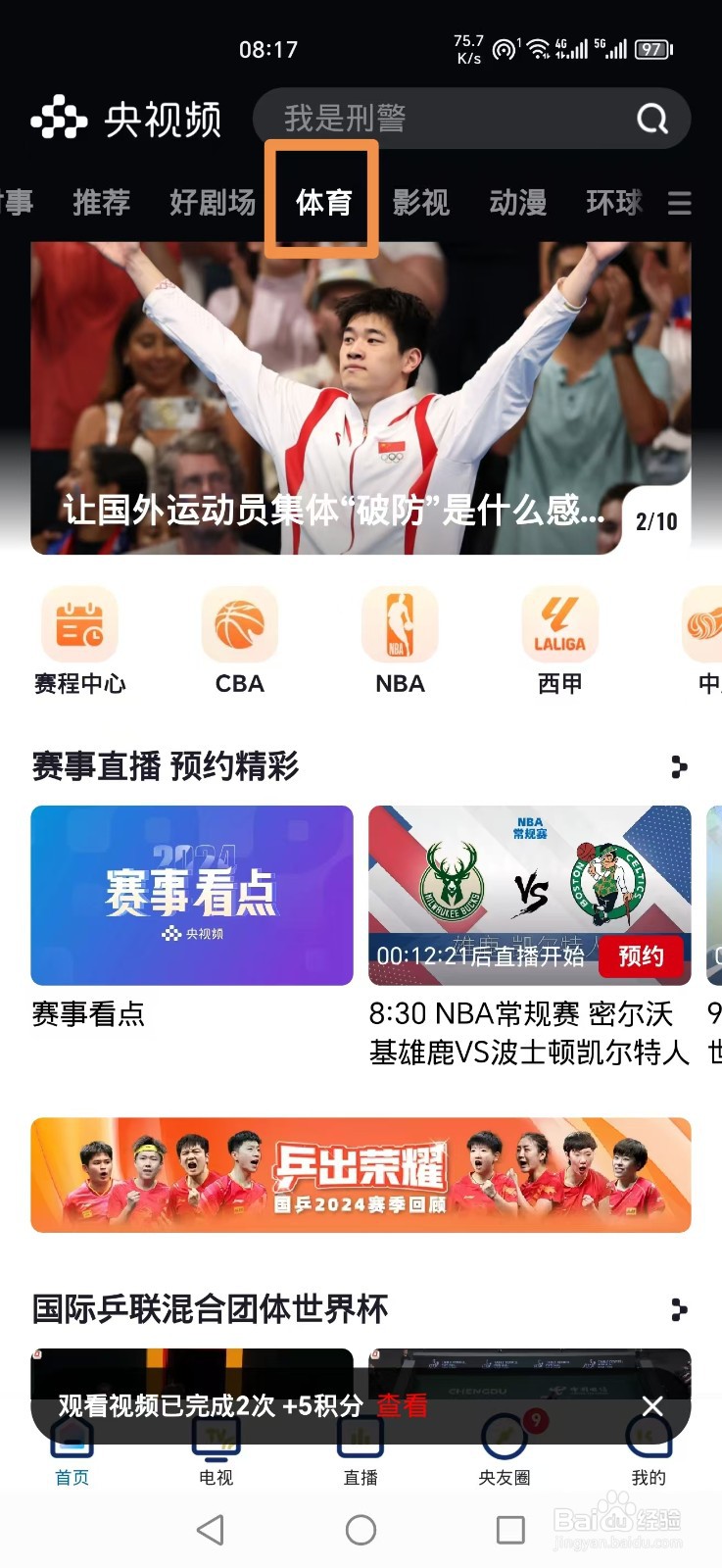Tap 预约 to reserve the NBA game
Image resolution: width=722 pixels, height=1568 pixels.
coord(643,957)
